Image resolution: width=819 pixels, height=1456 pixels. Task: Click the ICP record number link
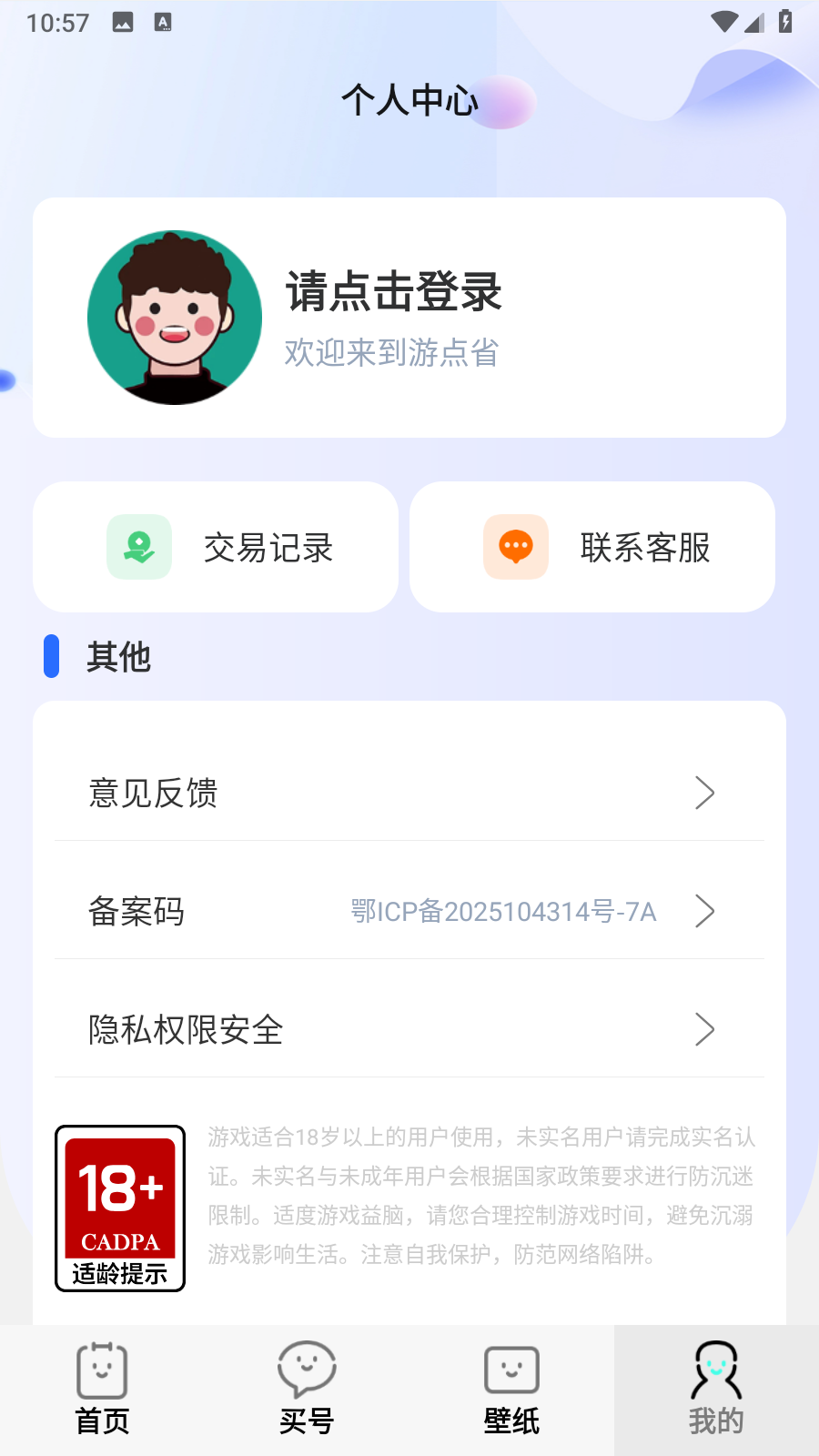point(501,912)
